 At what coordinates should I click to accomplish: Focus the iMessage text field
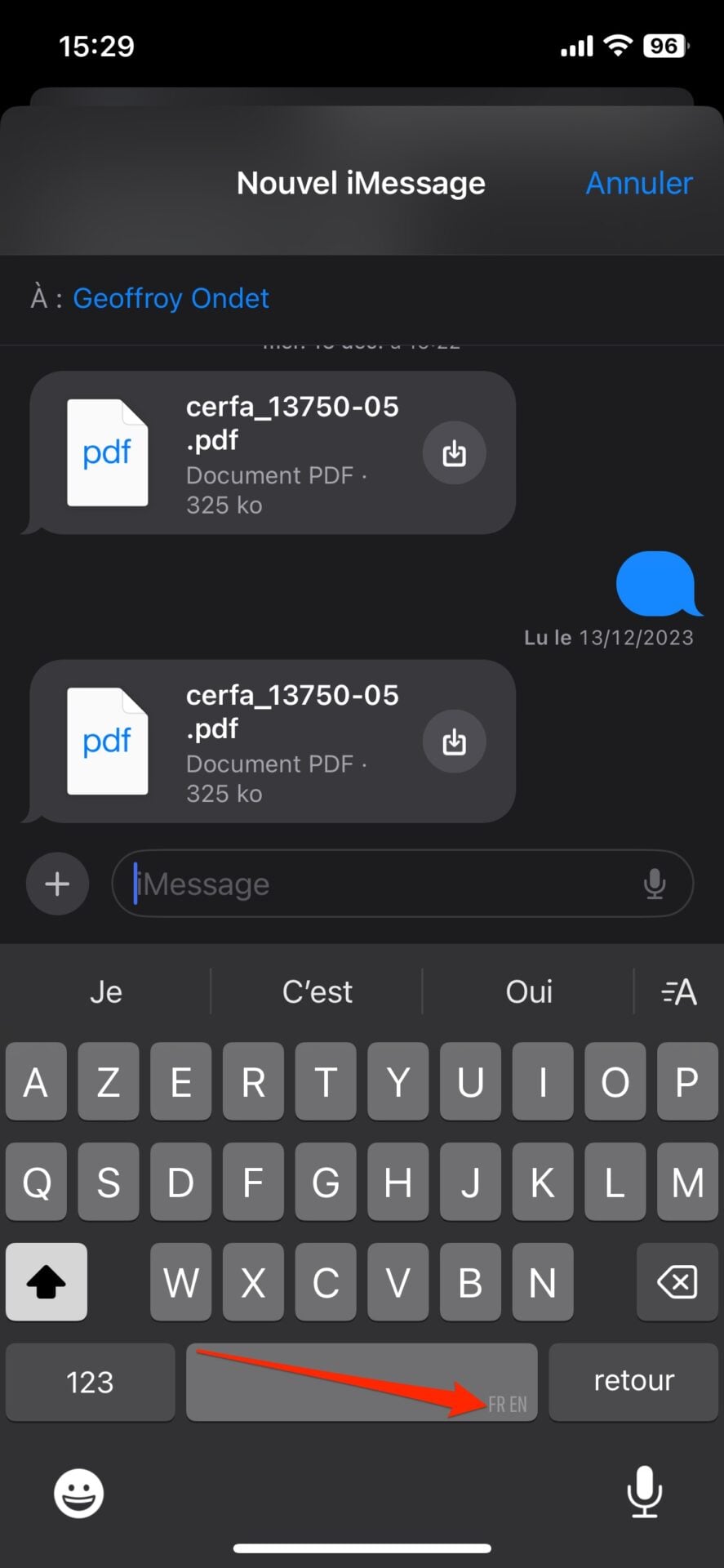point(384,884)
